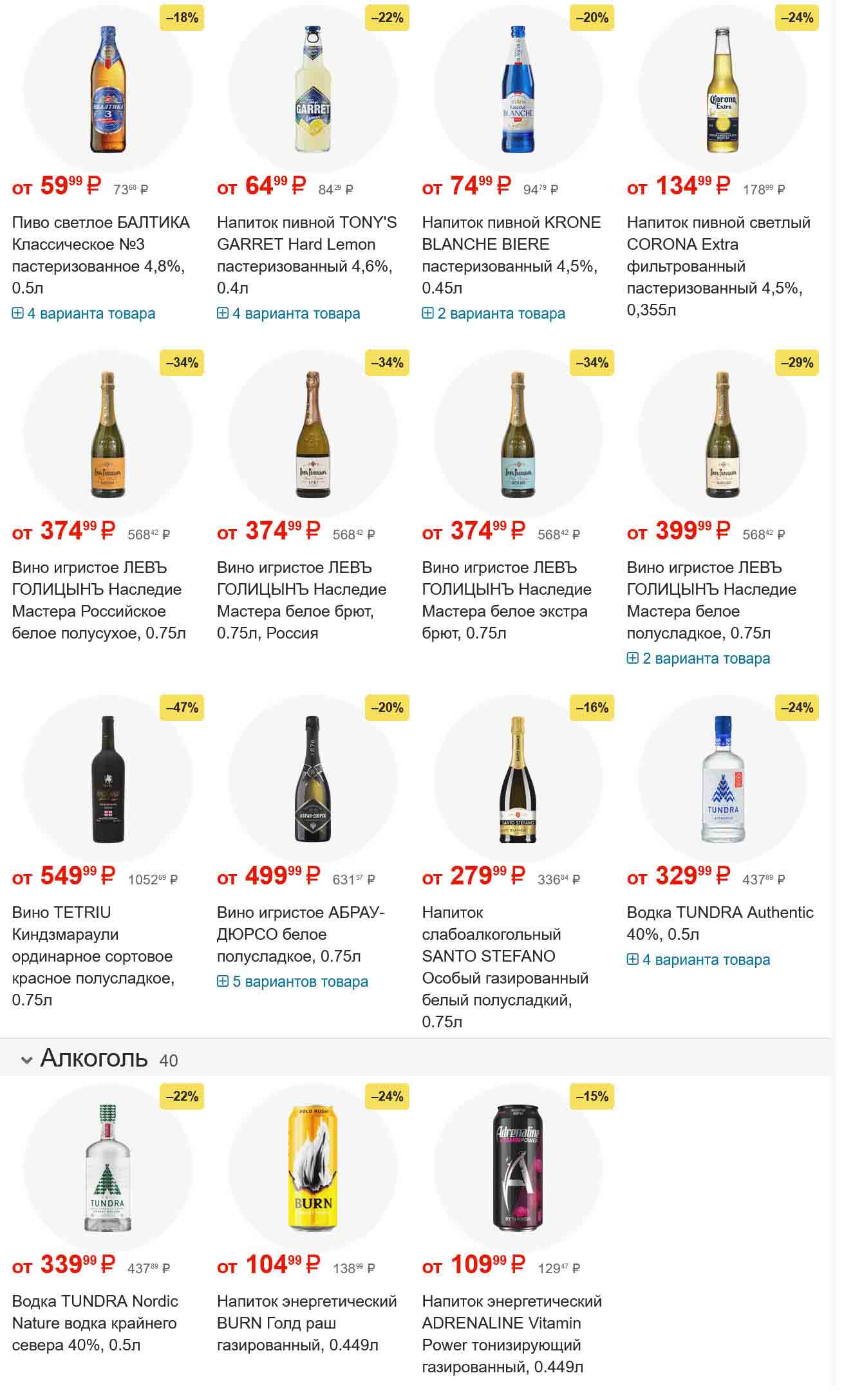Expand 4 варианта товара under TUNDRA Authentic
Viewport: 844px width, 1400px height.
pos(699,960)
